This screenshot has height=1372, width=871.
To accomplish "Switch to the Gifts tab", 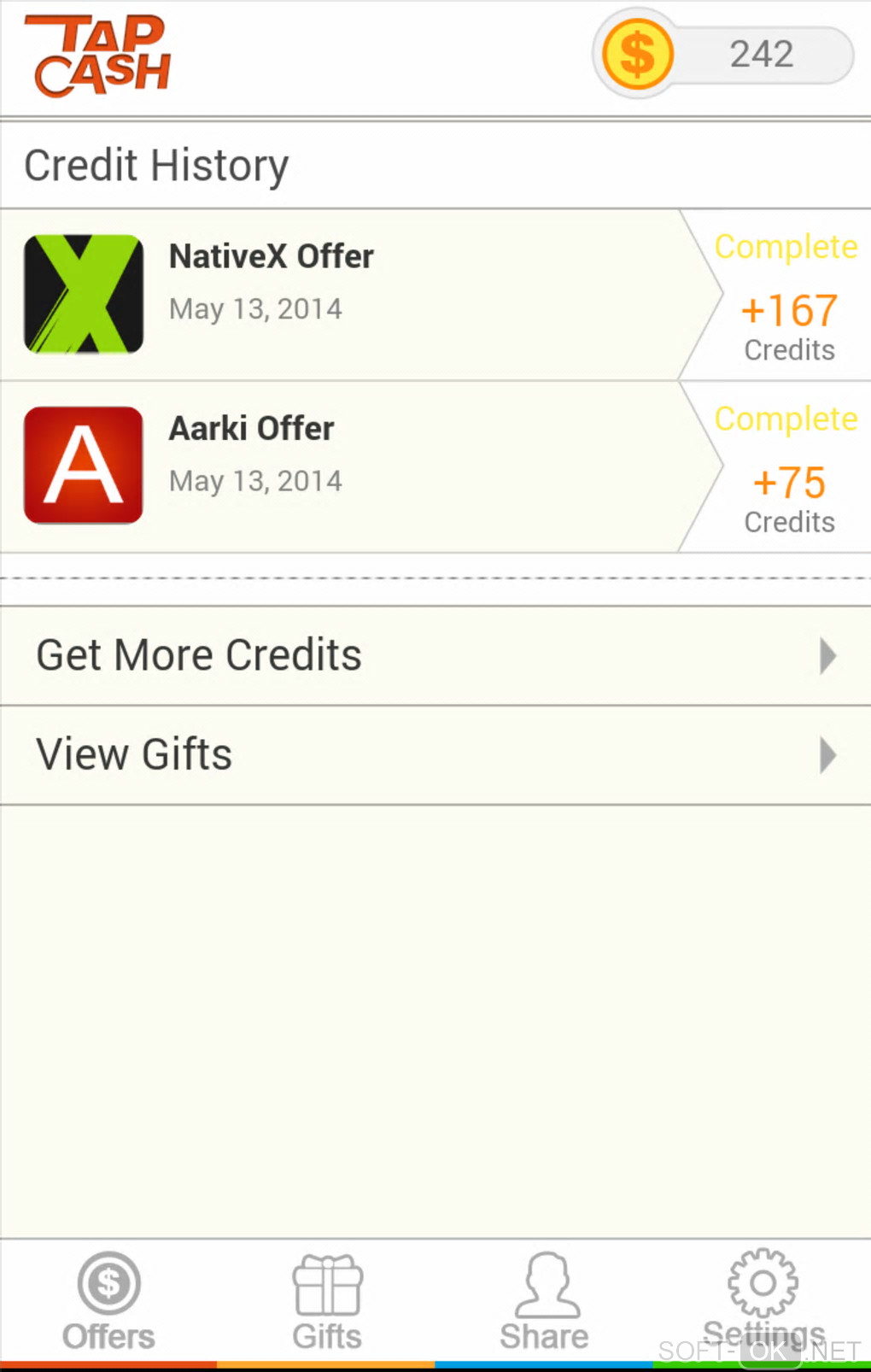I will click(327, 1301).
